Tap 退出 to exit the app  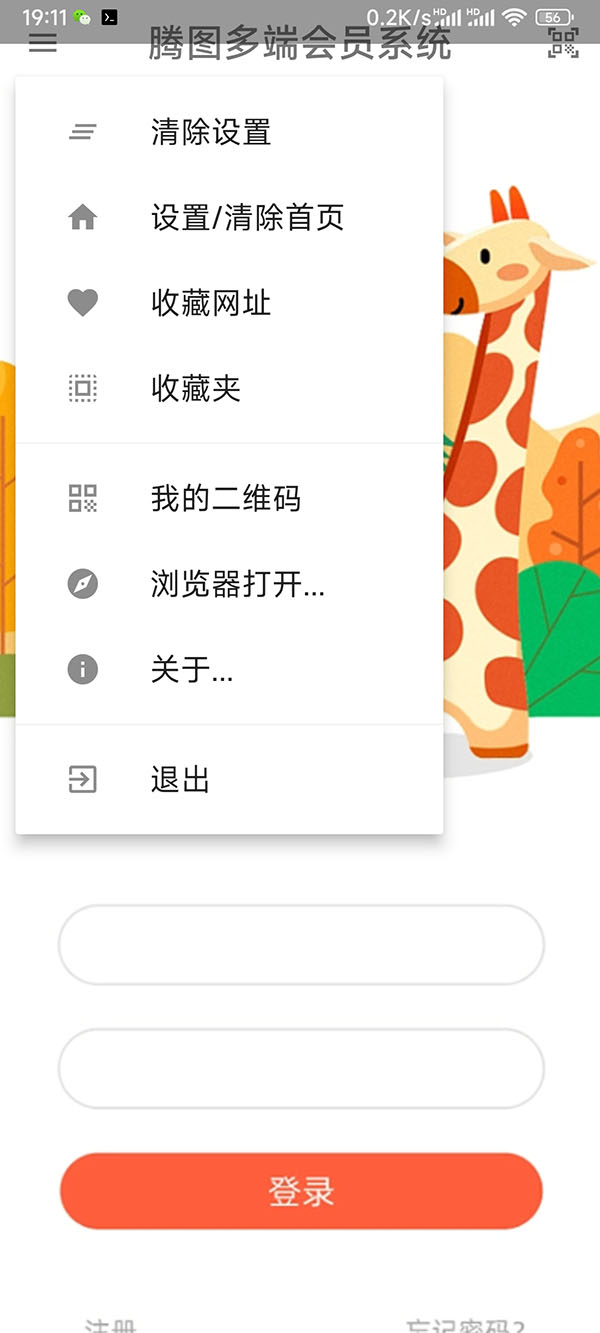(x=180, y=780)
